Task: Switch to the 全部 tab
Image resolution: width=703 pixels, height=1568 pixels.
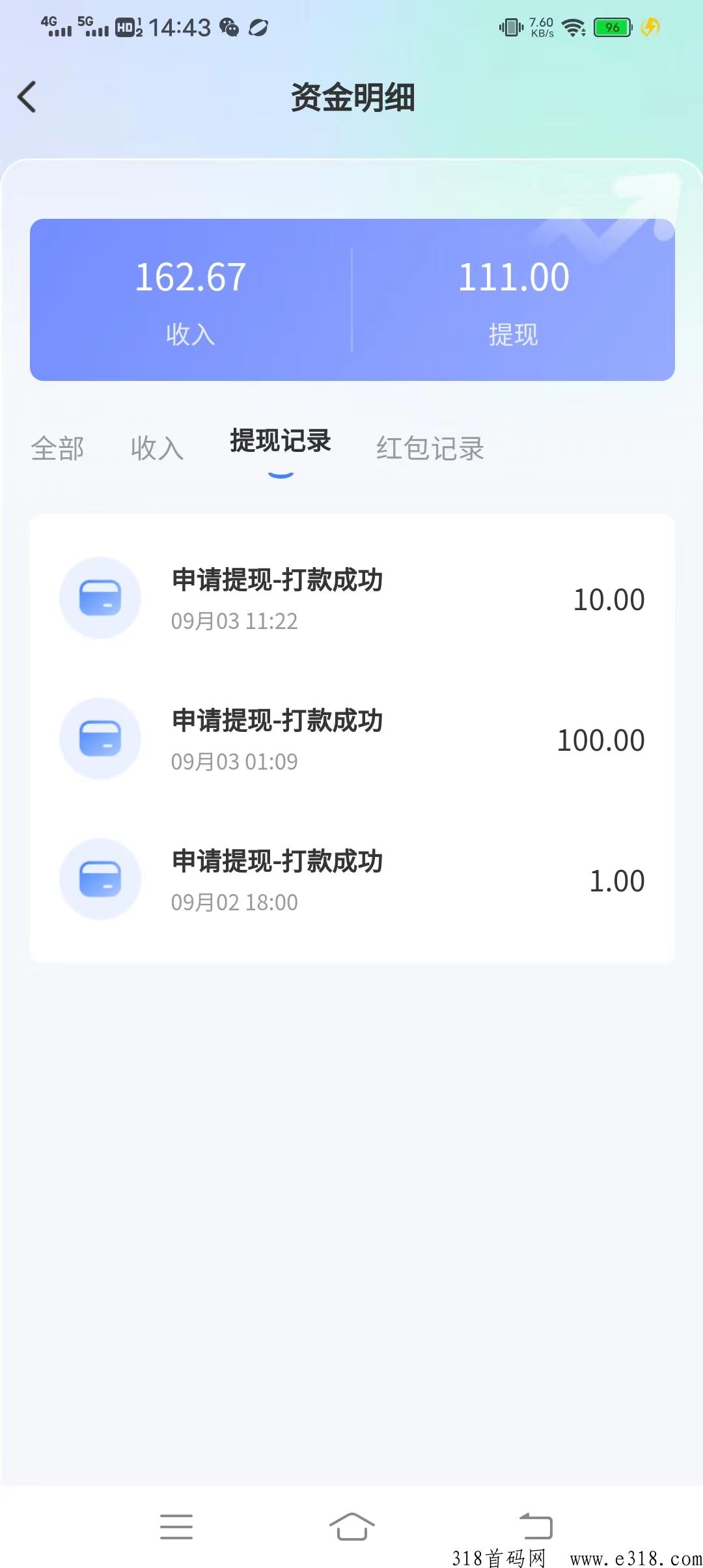Action: tap(57, 448)
